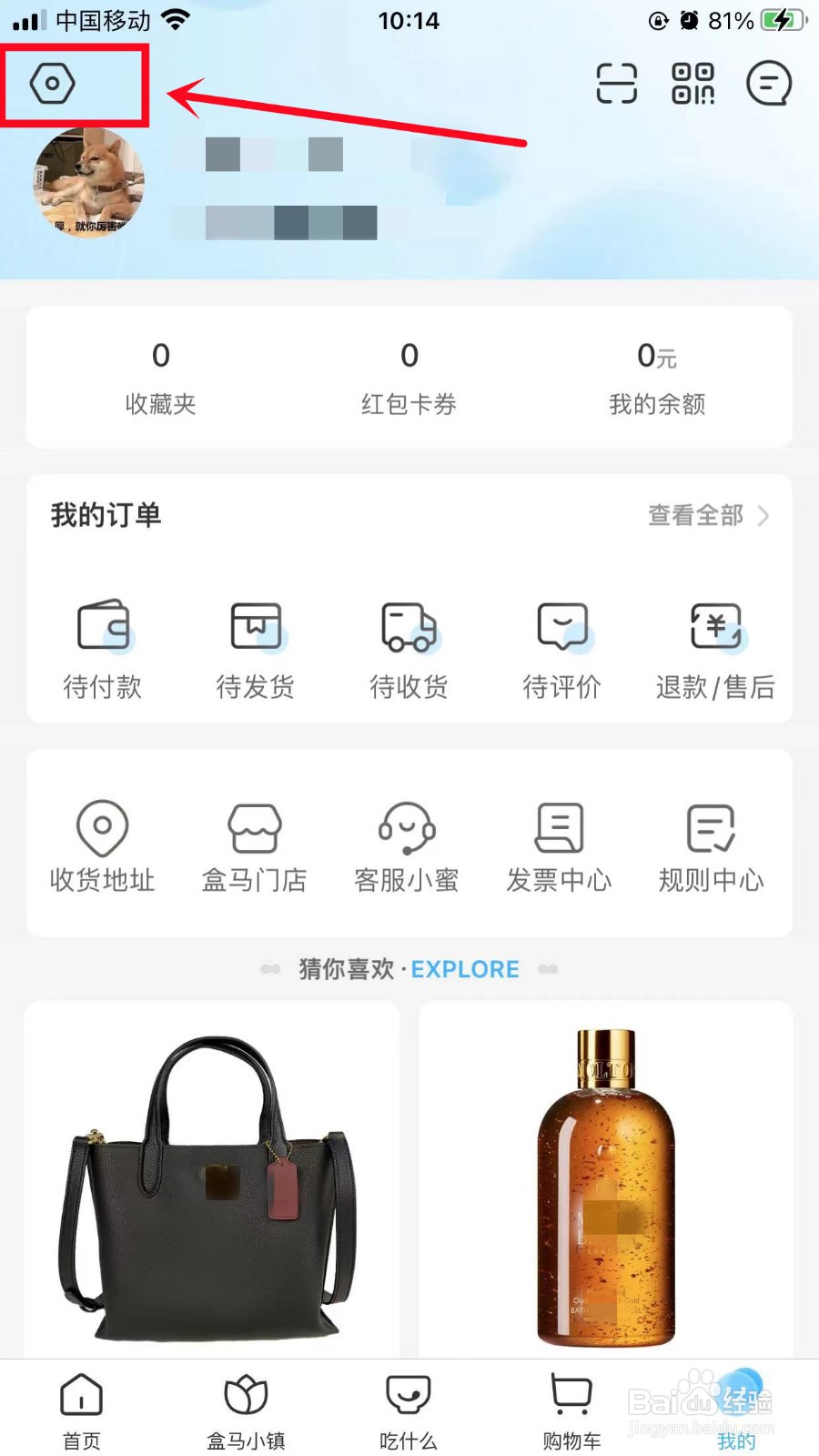Open the messages icon at top right
Screen dimensions: 819x1456
tap(768, 83)
